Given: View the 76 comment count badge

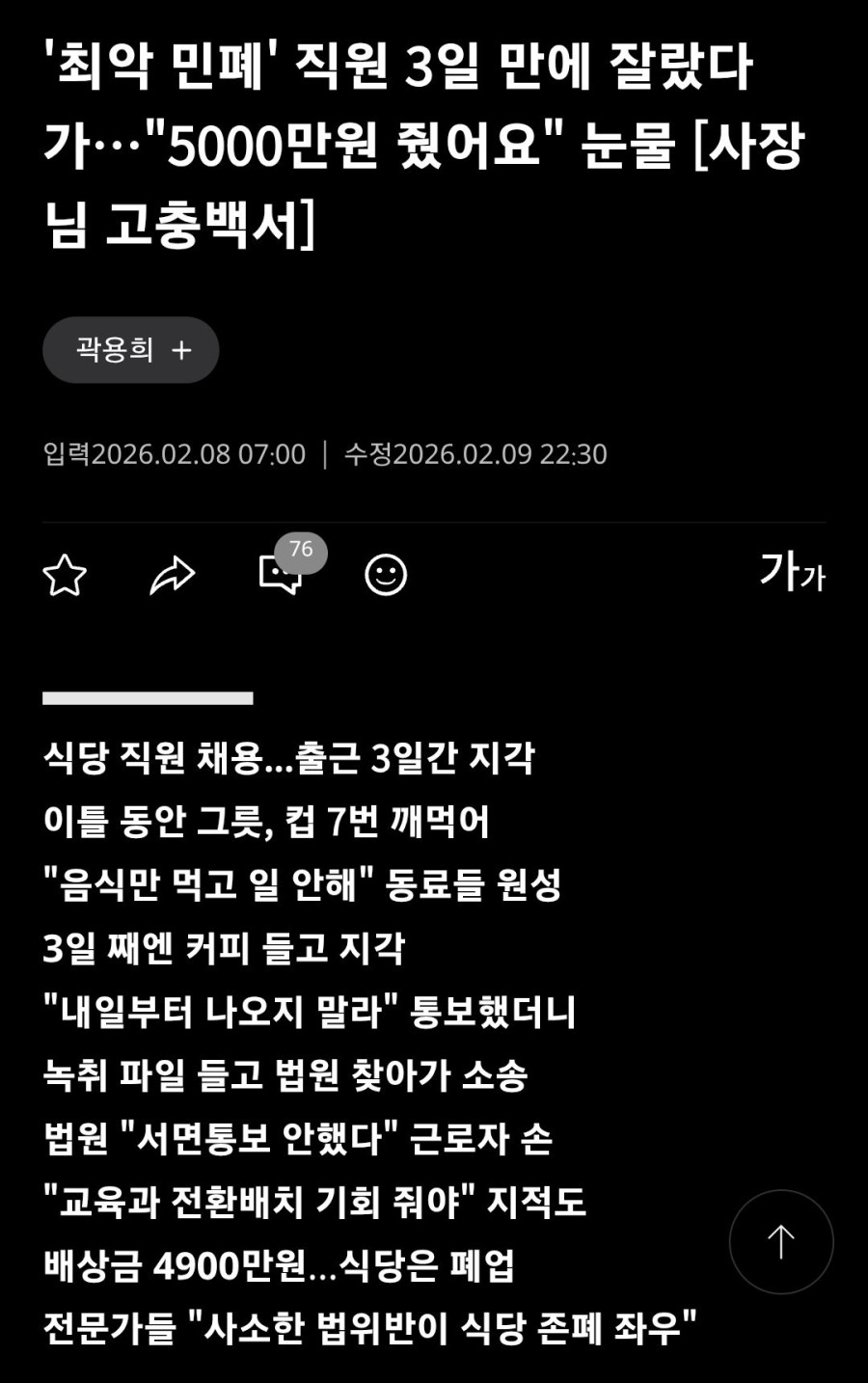Looking at the screenshot, I should (300, 552).
